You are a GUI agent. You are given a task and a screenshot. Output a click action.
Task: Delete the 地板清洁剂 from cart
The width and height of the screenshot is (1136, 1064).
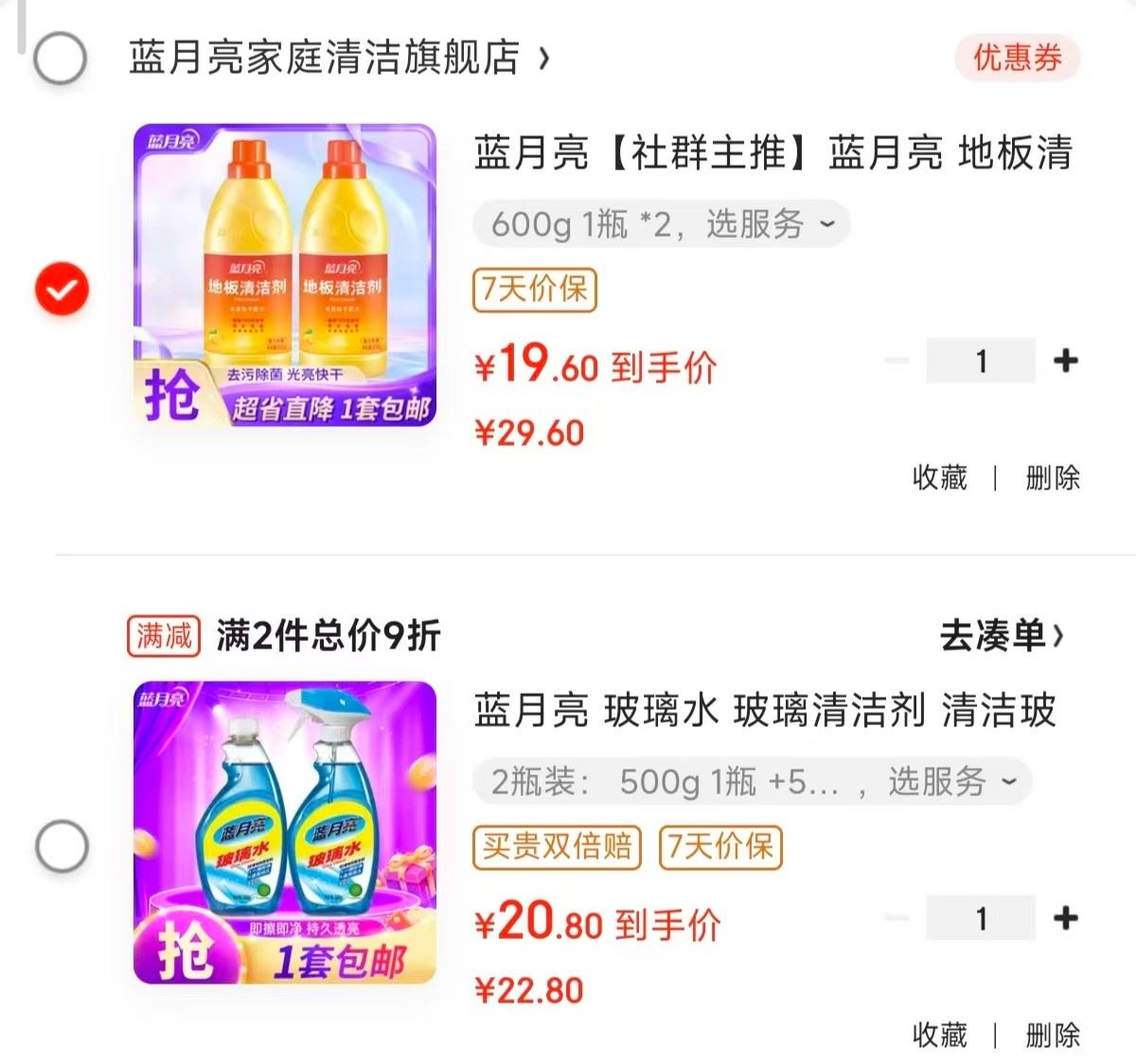pos(1052,477)
